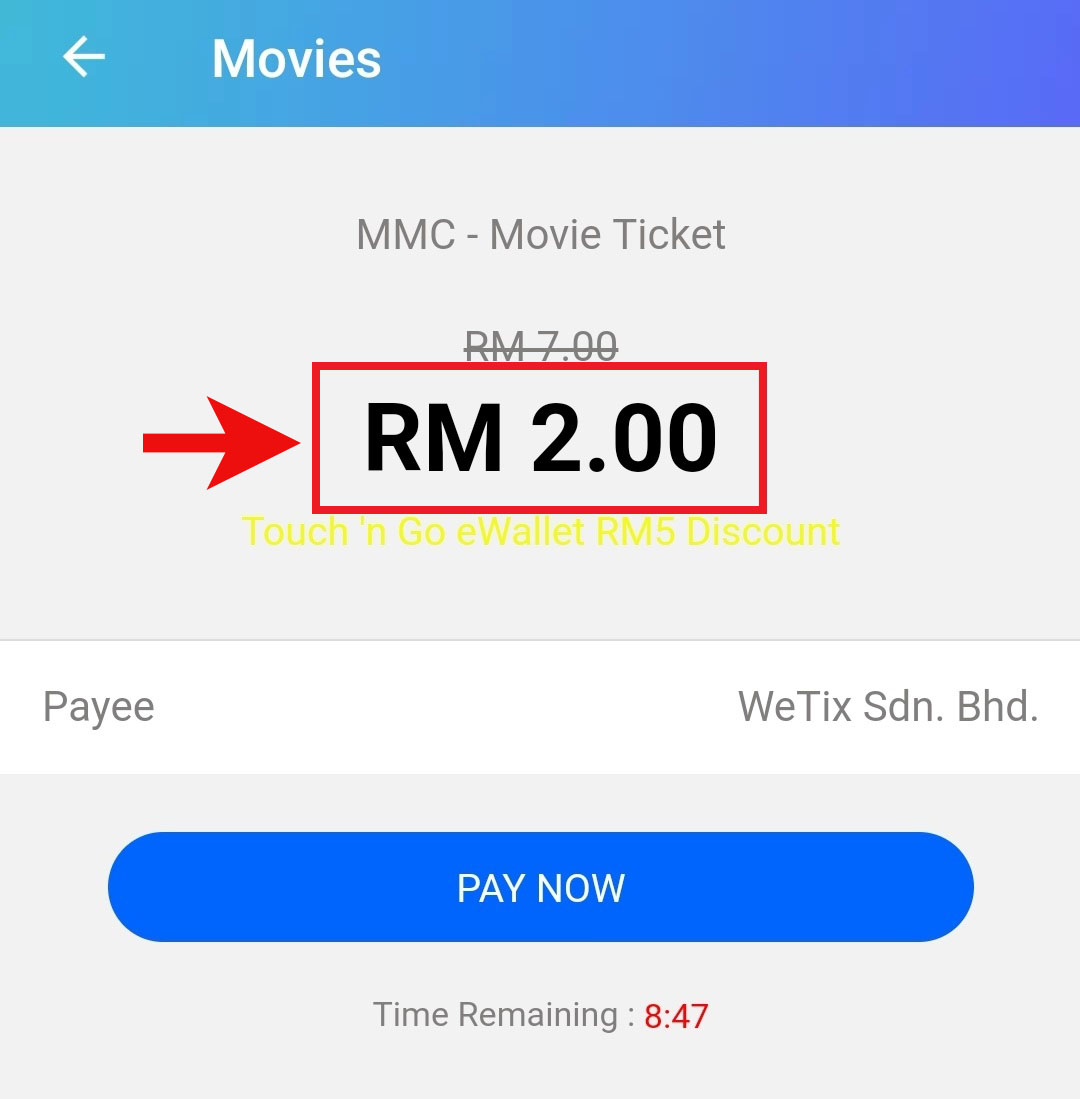
Task: Go back from the Movies screen
Action: 85,58
